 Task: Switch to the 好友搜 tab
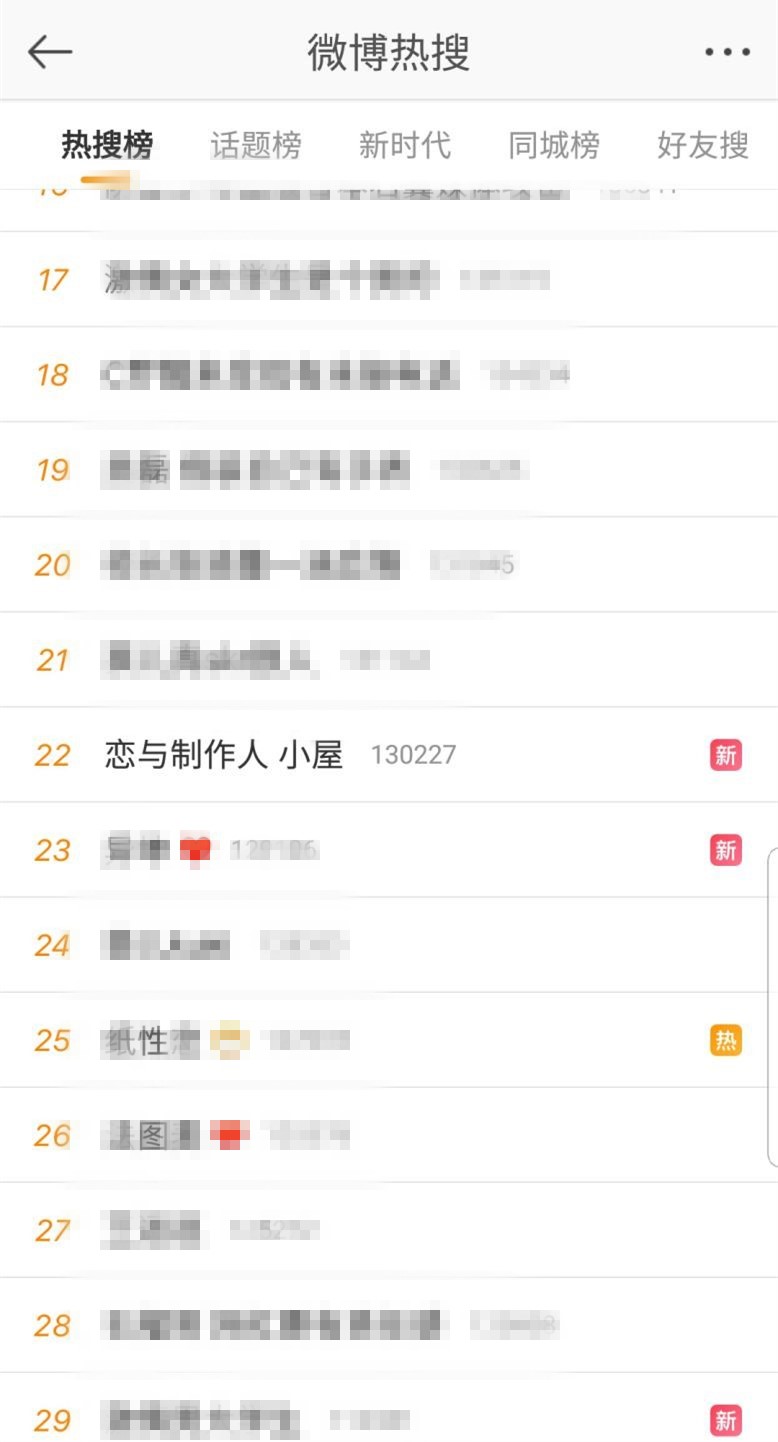tap(703, 145)
